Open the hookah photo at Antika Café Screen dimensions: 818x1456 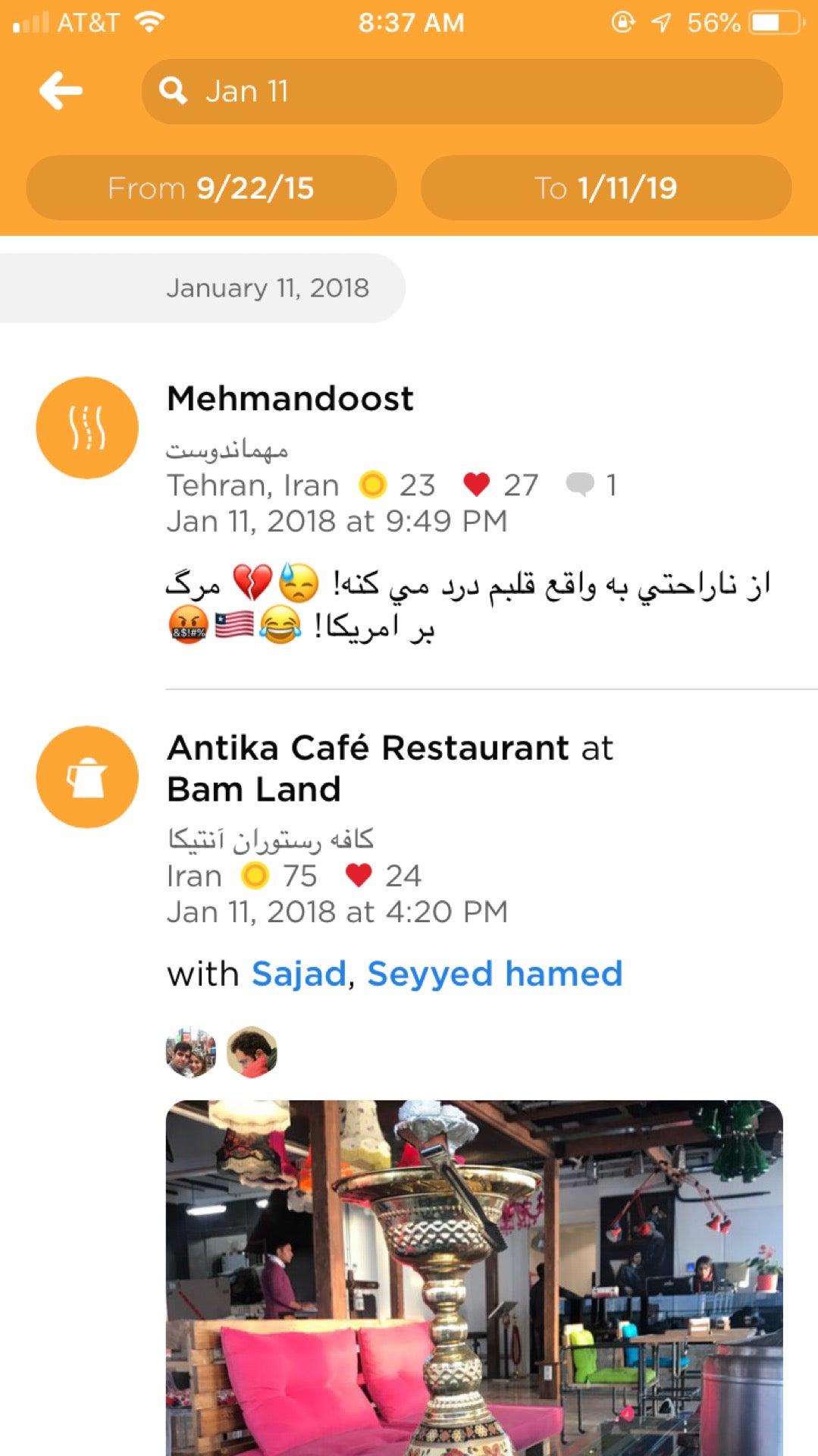coord(474,1277)
